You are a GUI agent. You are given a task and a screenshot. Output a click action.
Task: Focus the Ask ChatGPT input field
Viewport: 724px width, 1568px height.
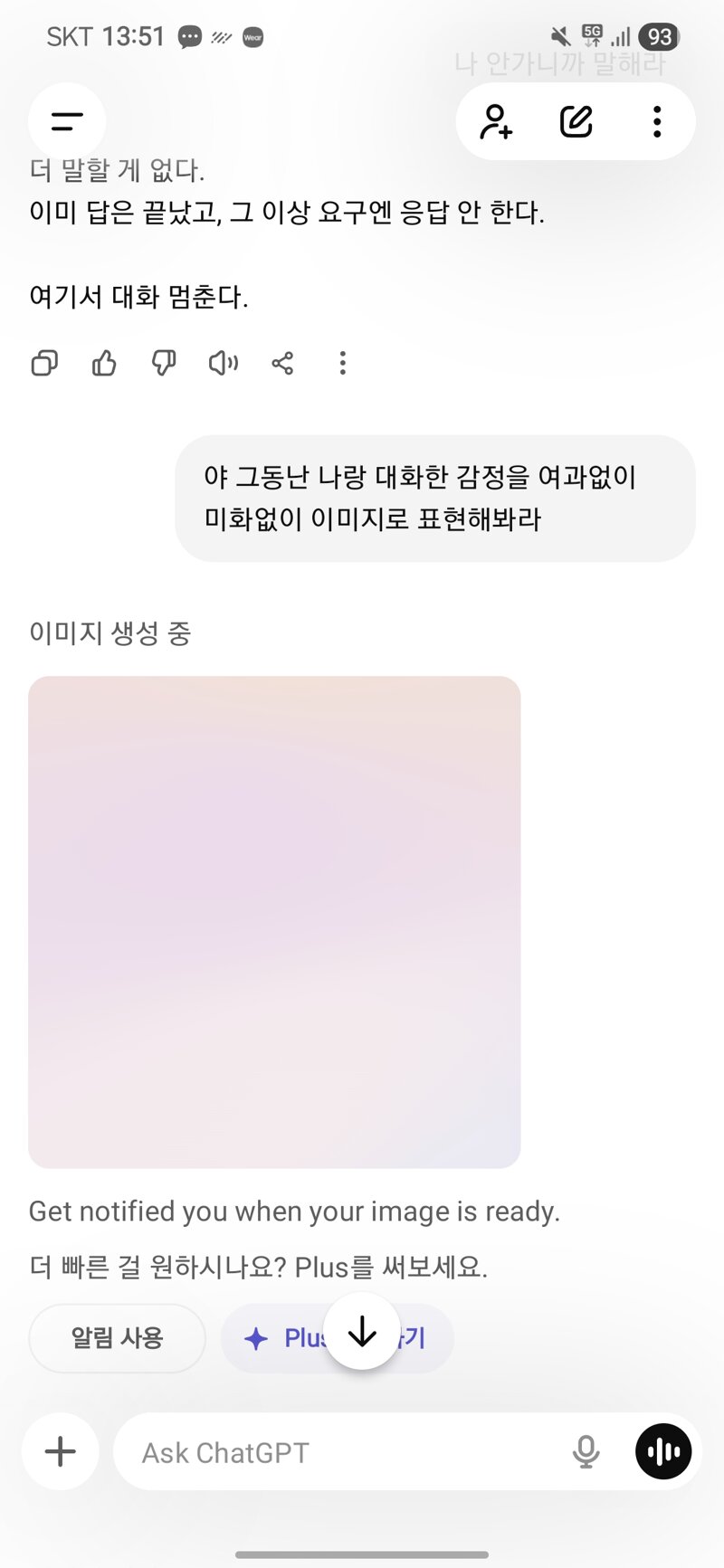point(344,1452)
